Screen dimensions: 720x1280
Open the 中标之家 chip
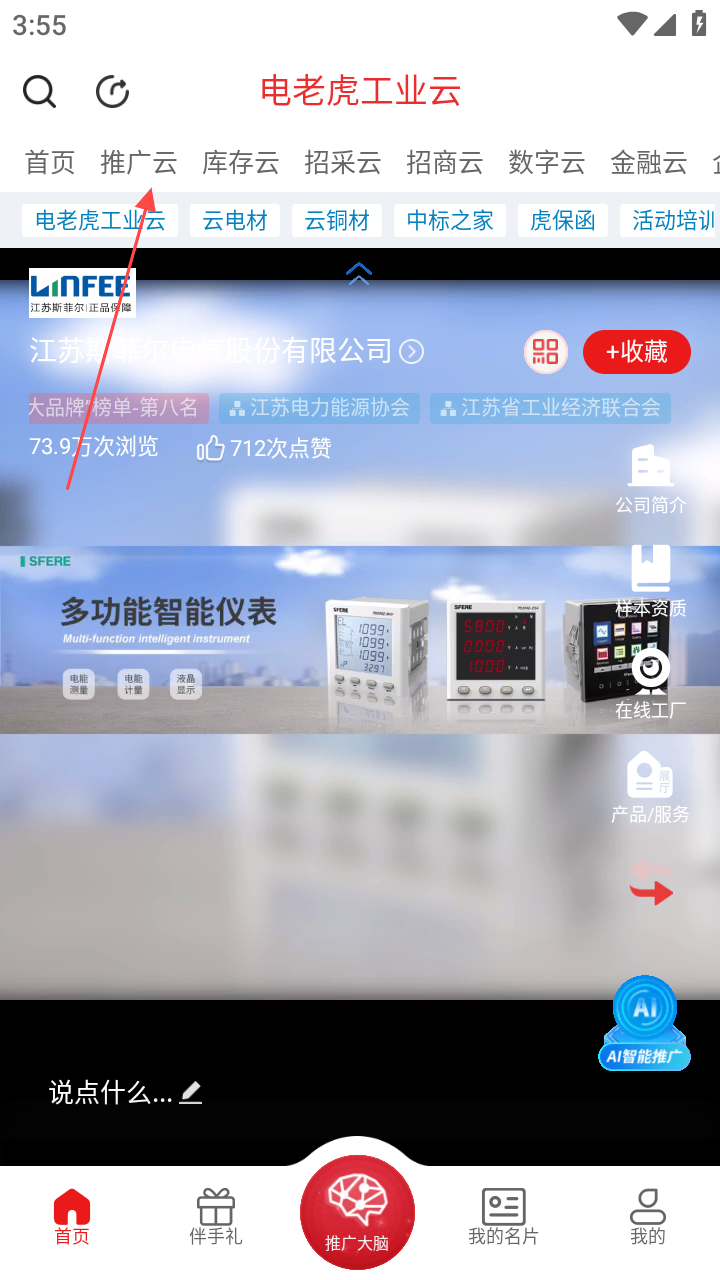450,221
